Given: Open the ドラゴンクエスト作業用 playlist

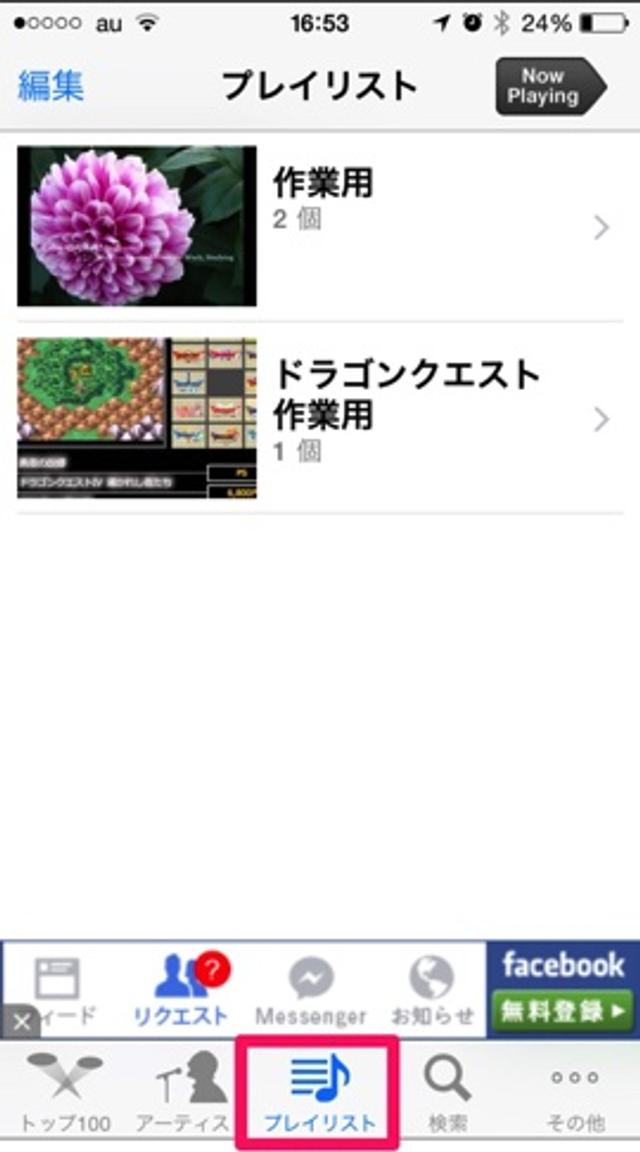Looking at the screenshot, I should [320, 418].
